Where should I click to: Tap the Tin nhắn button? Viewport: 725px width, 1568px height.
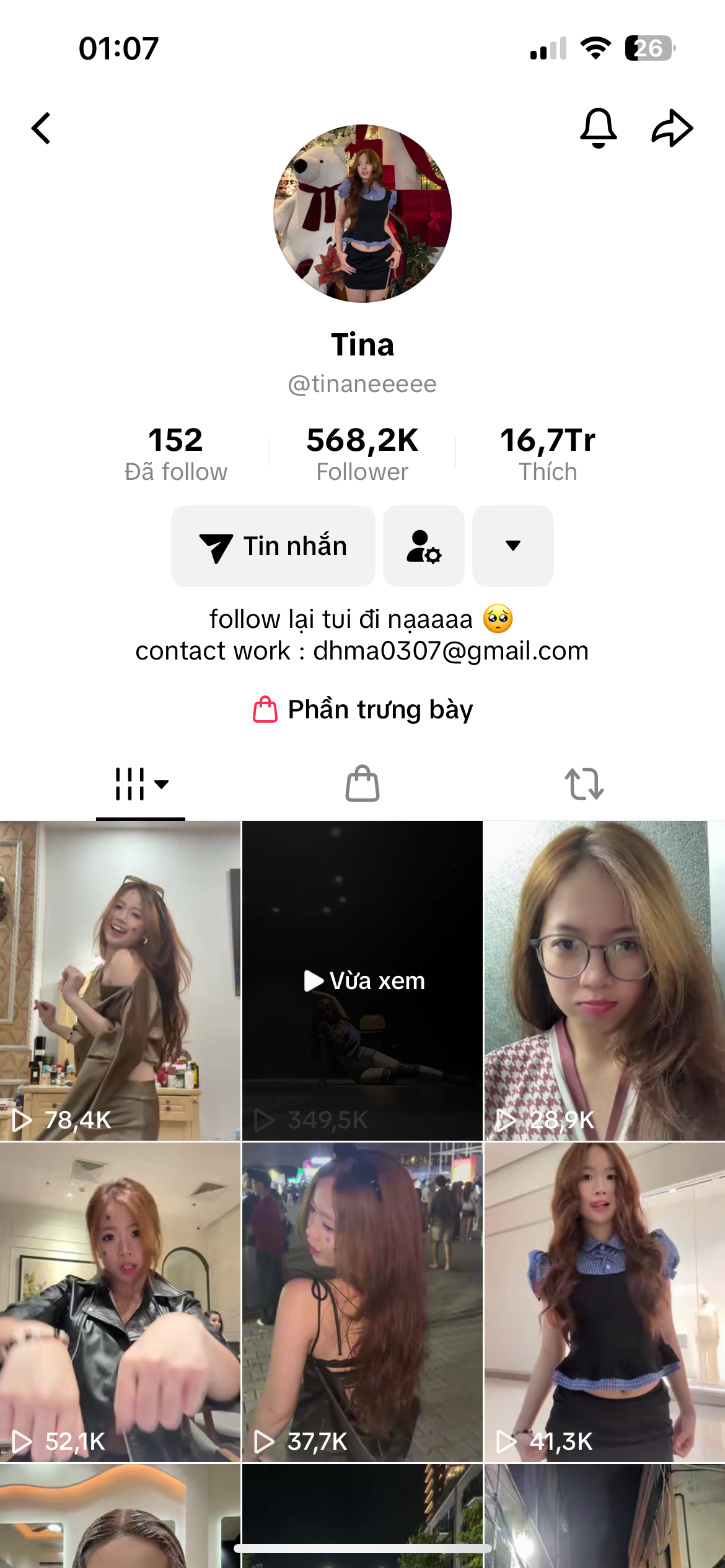pos(273,546)
